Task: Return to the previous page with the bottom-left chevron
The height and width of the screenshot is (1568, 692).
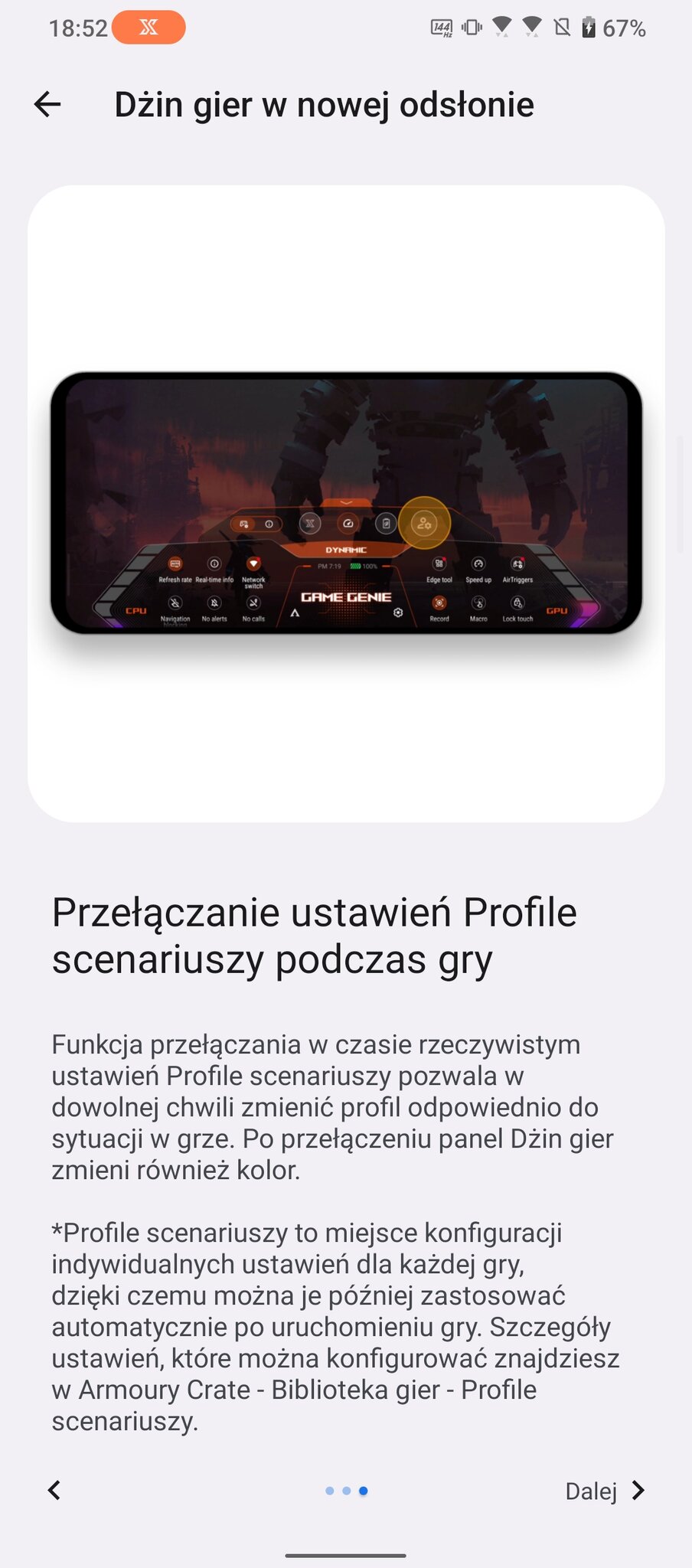Action: point(54,1490)
